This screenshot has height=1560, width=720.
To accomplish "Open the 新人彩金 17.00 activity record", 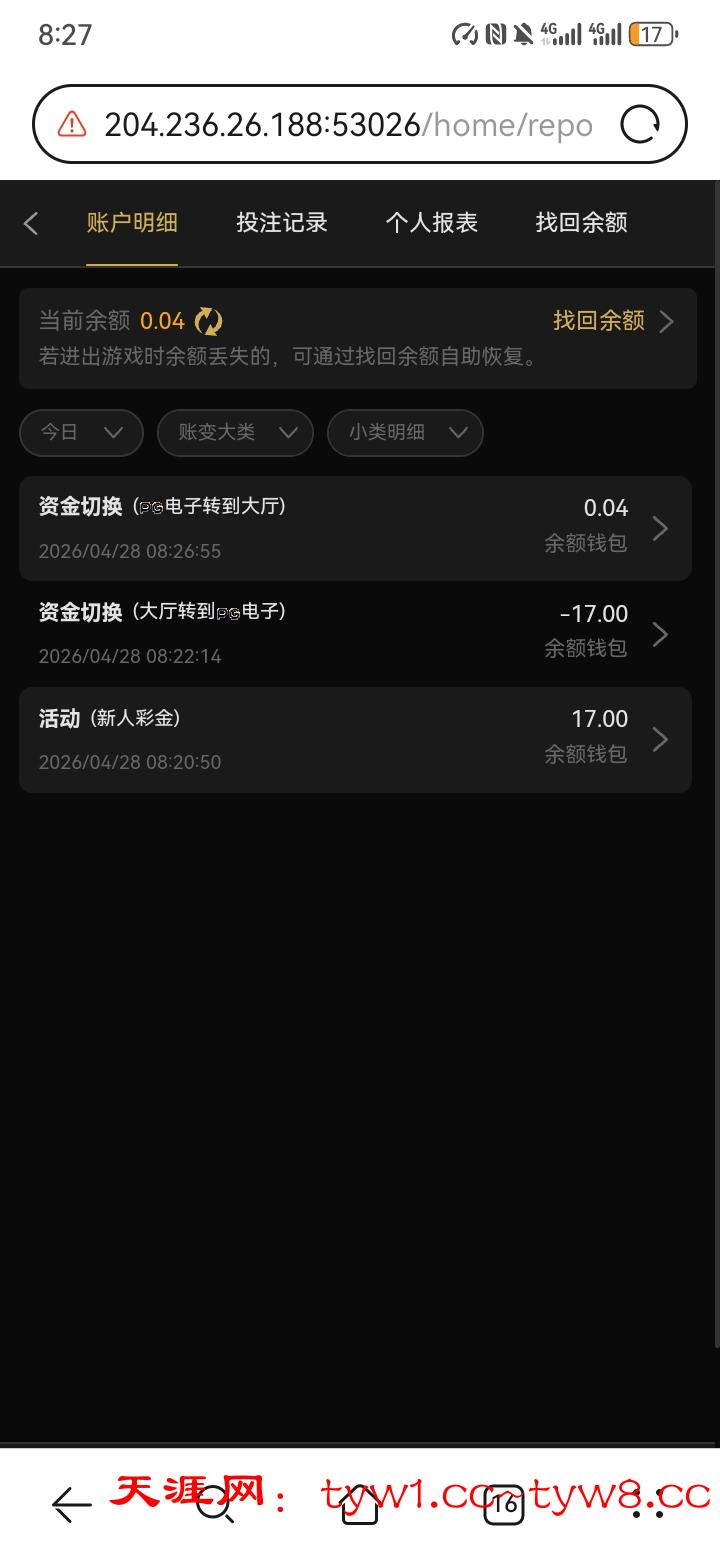I will (x=355, y=739).
